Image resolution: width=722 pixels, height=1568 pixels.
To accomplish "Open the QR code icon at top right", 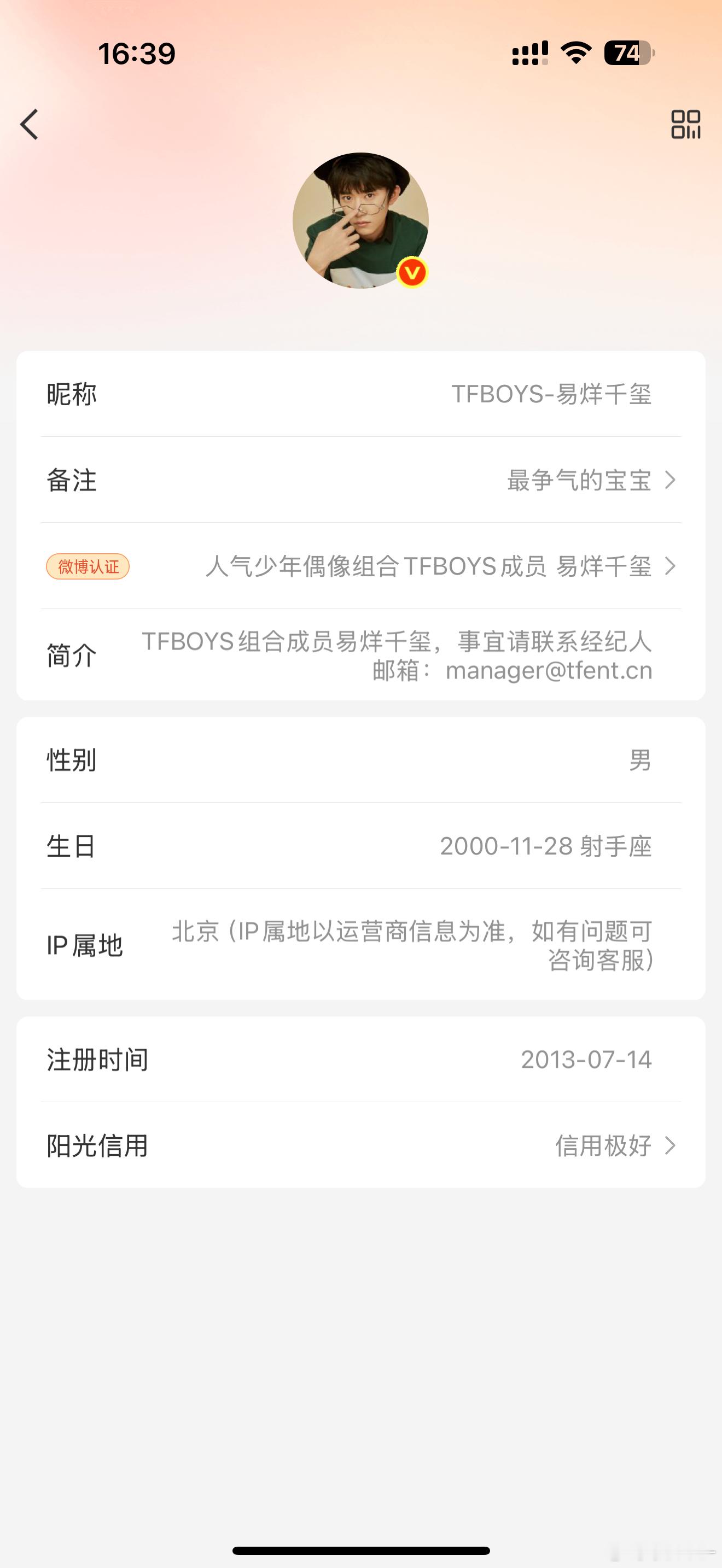I will pos(688,125).
